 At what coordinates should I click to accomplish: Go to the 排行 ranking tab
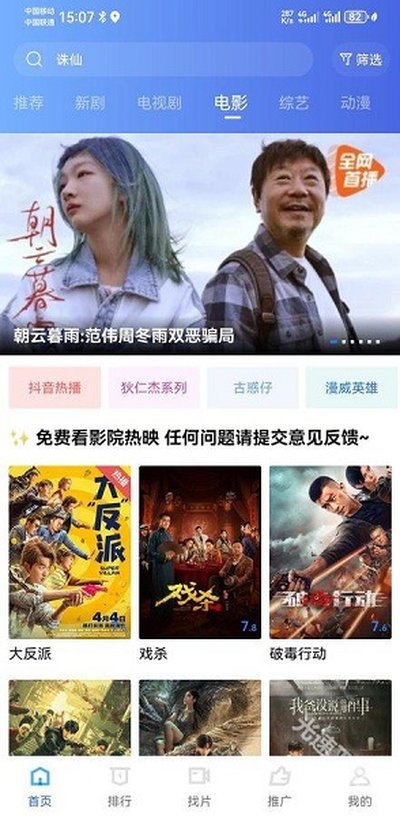coord(120,786)
